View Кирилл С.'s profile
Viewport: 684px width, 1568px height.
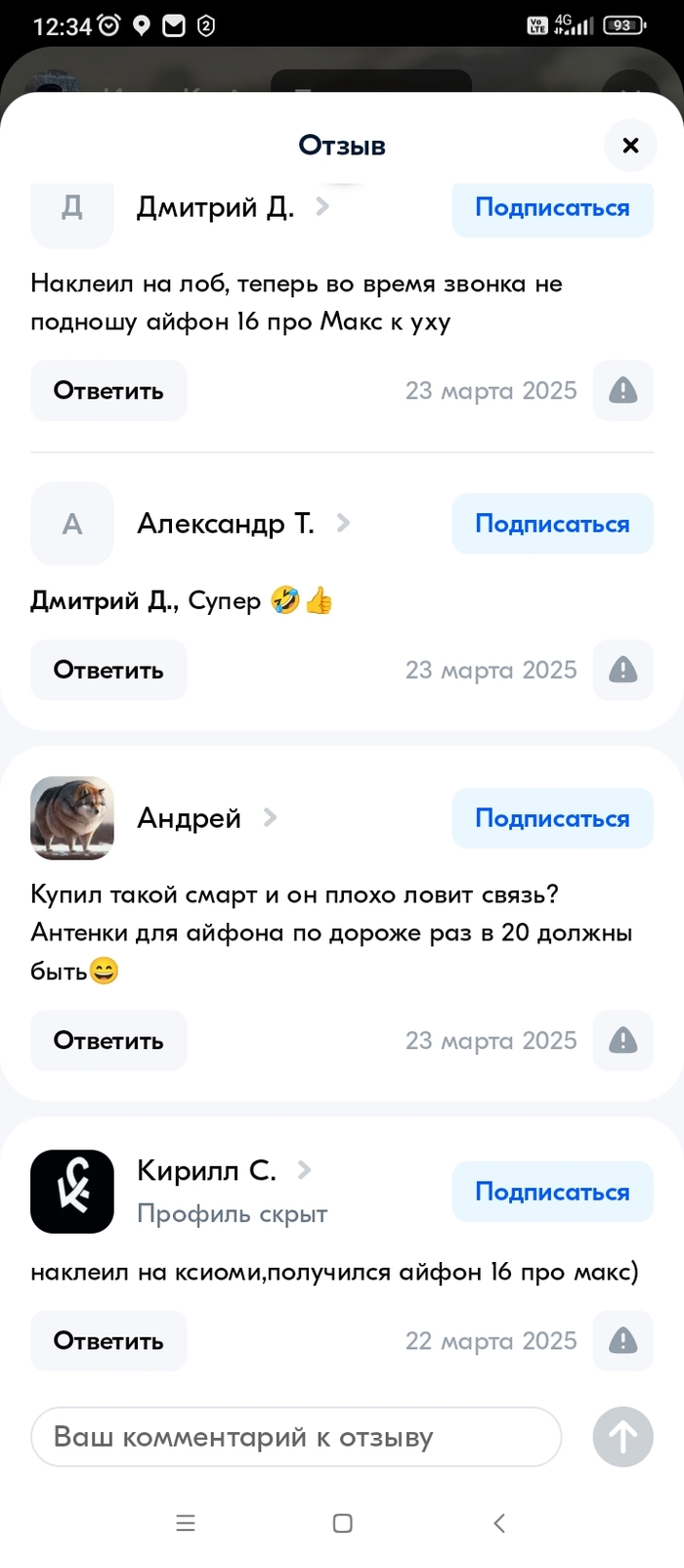[207, 1170]
